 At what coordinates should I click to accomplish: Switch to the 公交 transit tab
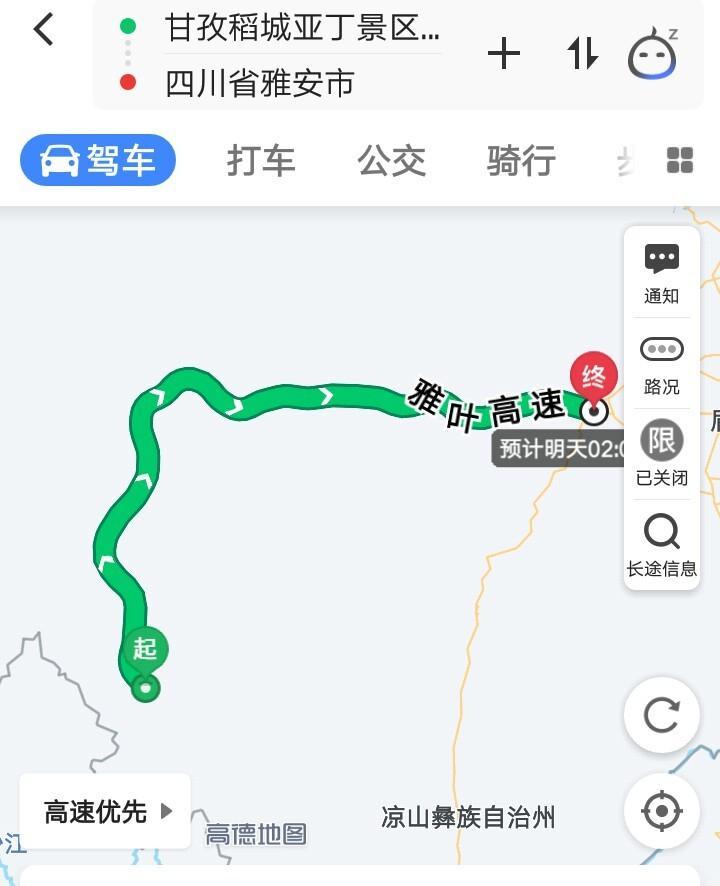coord(393,160)
